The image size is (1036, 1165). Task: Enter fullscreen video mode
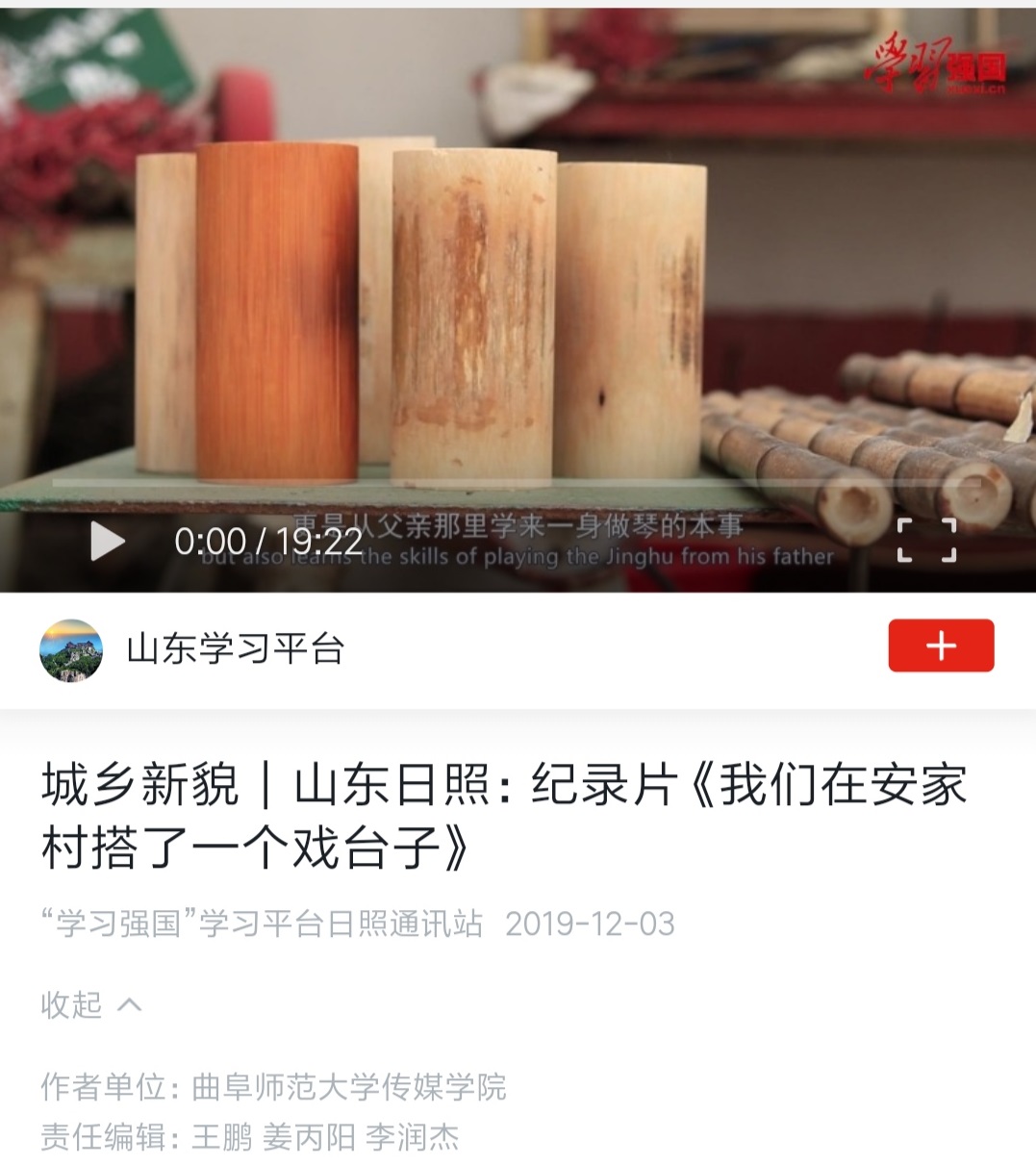926,540
